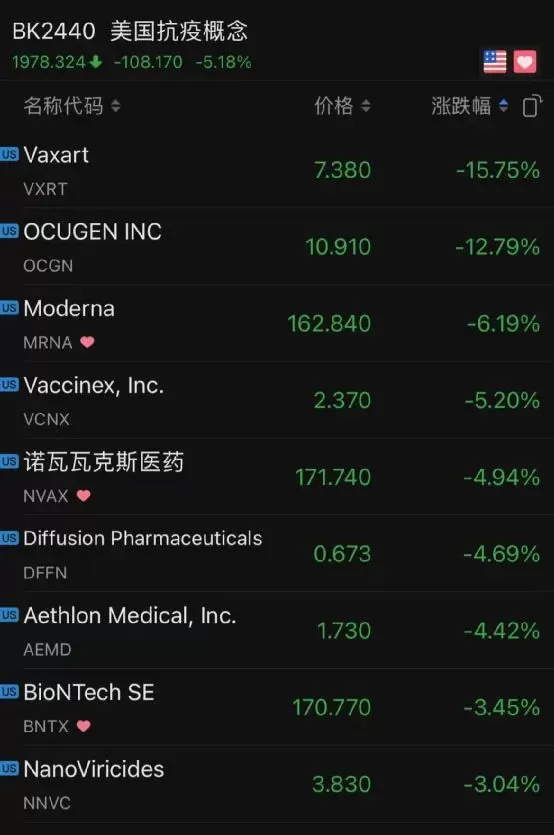View BioNTech SE BNTX details

click(x=277, y=707)
